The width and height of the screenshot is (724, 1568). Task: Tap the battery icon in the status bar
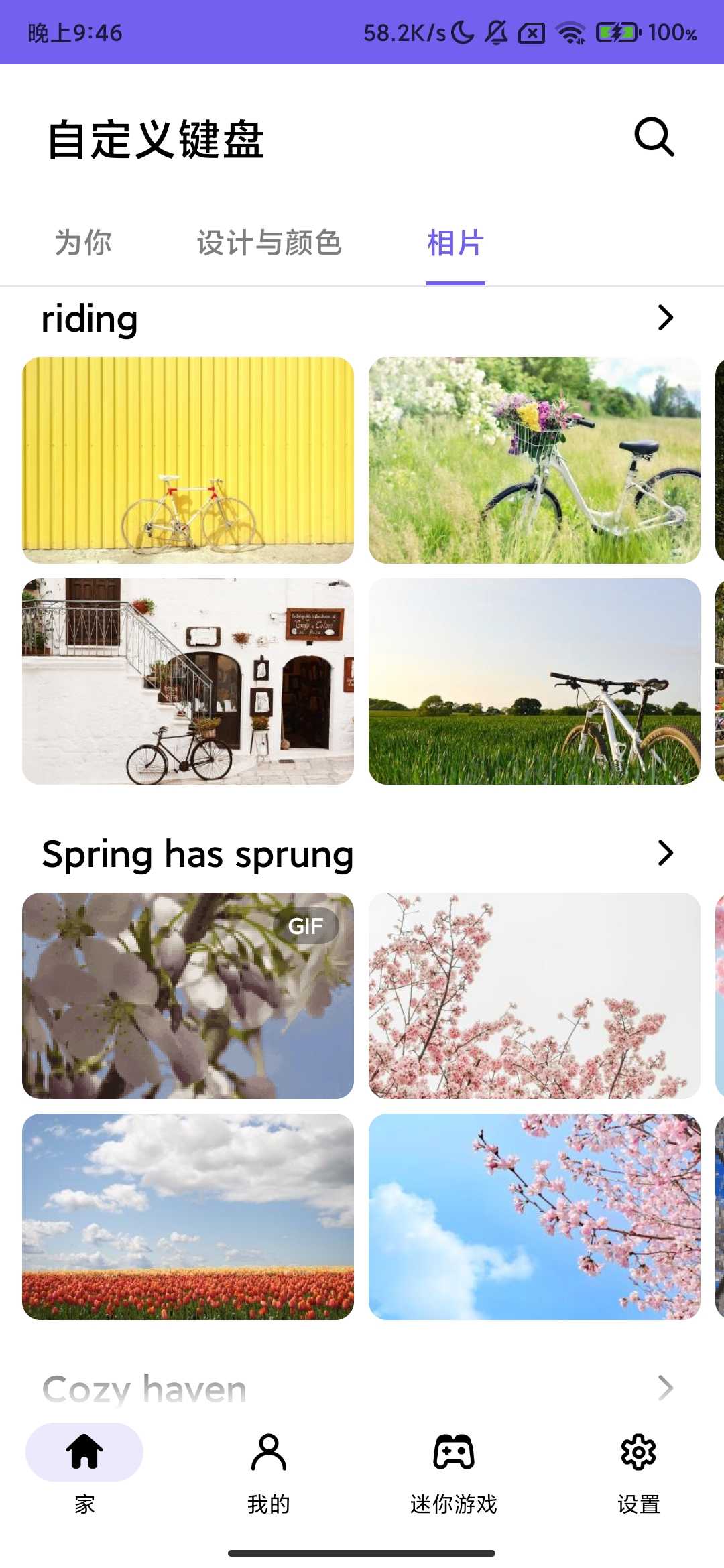[x=617, y=32]
